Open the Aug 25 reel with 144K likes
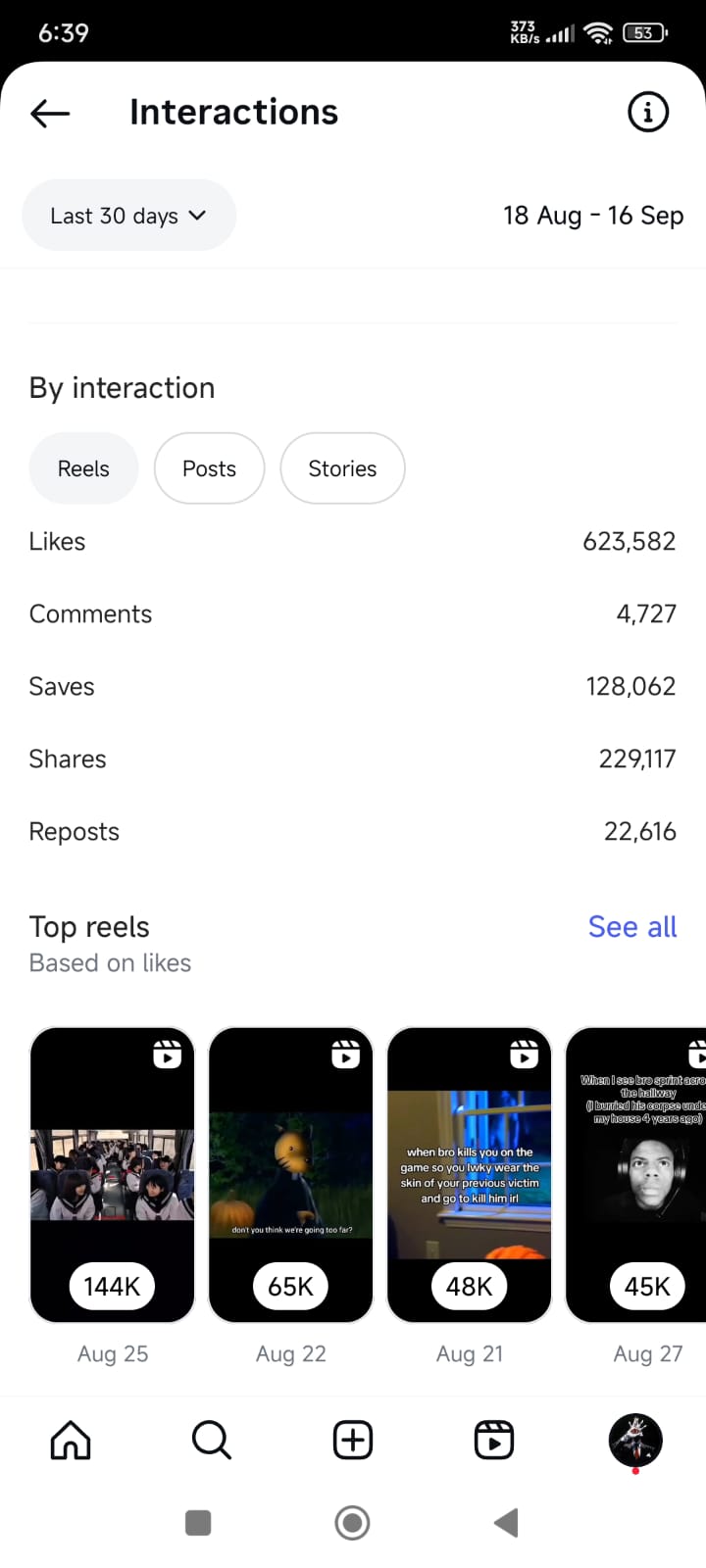Screen dimensions: 706x1568 [x=113, y=1174]
